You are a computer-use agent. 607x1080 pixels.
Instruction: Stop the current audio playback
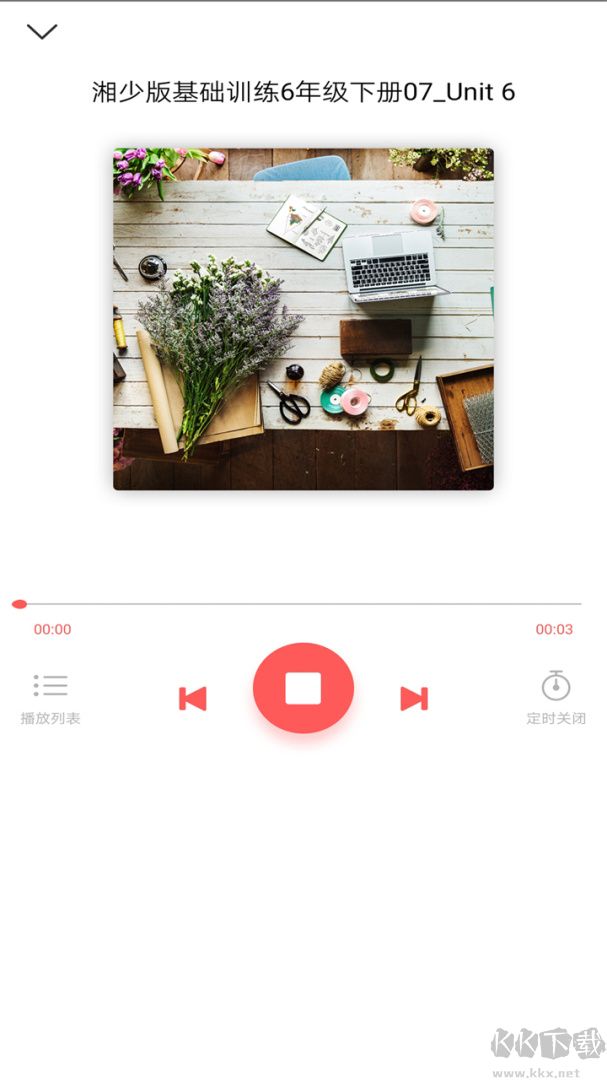(303, 688)
